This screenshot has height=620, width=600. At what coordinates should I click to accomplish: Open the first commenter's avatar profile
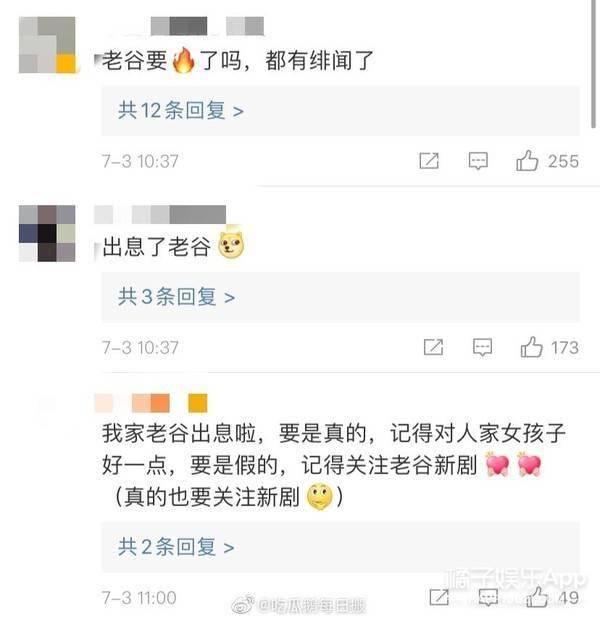pos(48,44)
